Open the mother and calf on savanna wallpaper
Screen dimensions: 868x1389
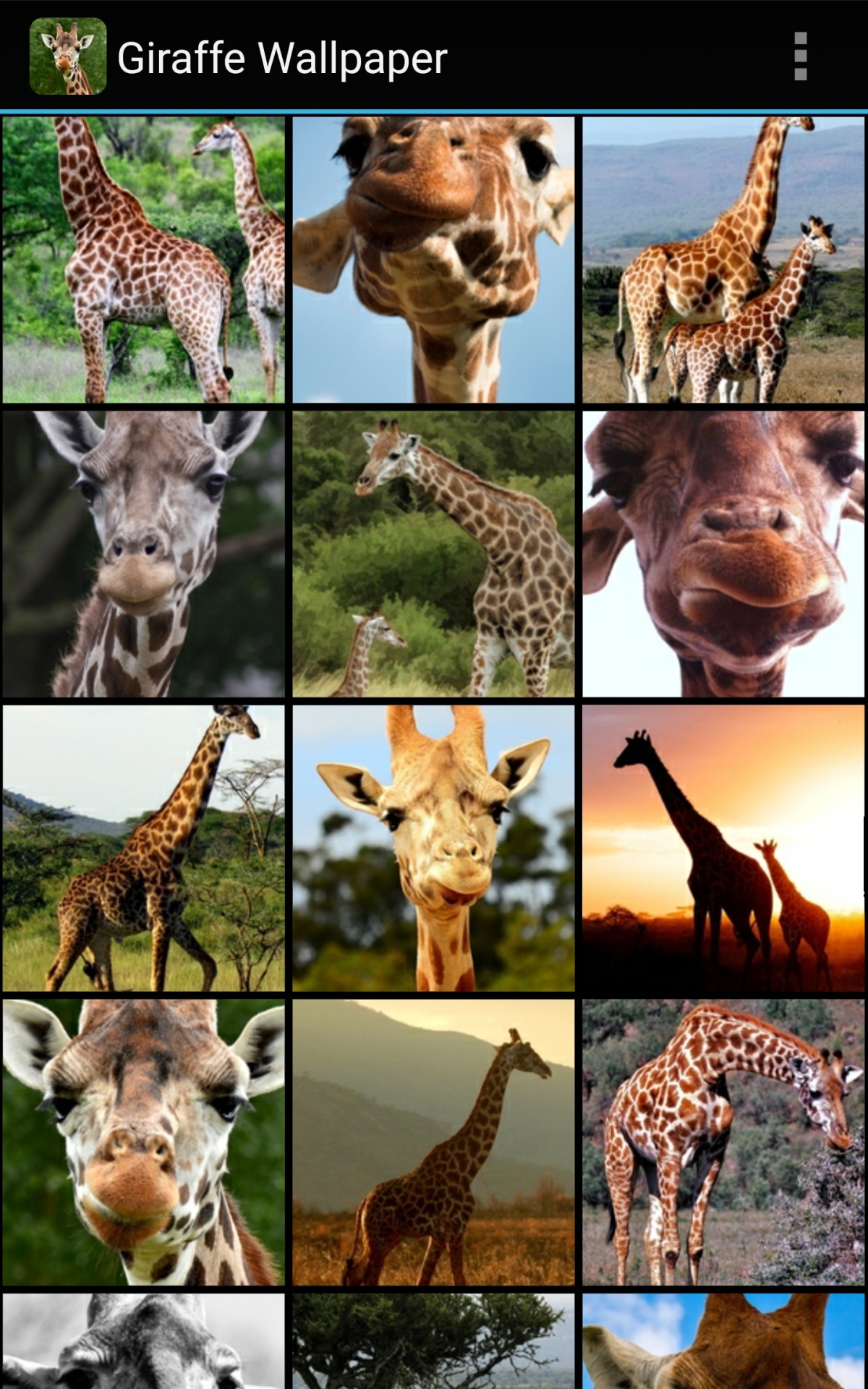point(723,259)
